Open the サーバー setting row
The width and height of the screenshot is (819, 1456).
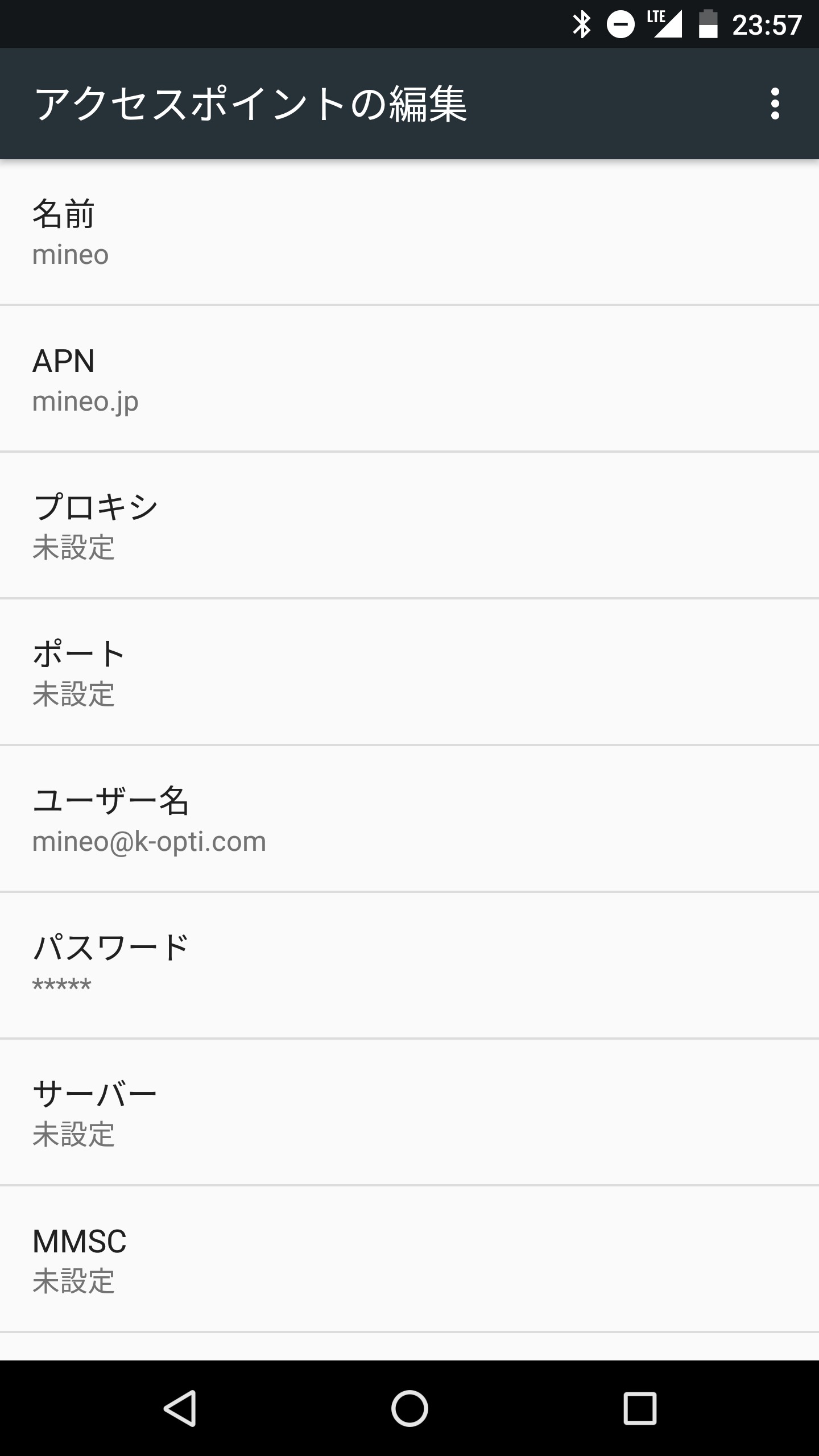coord(409,1112)
